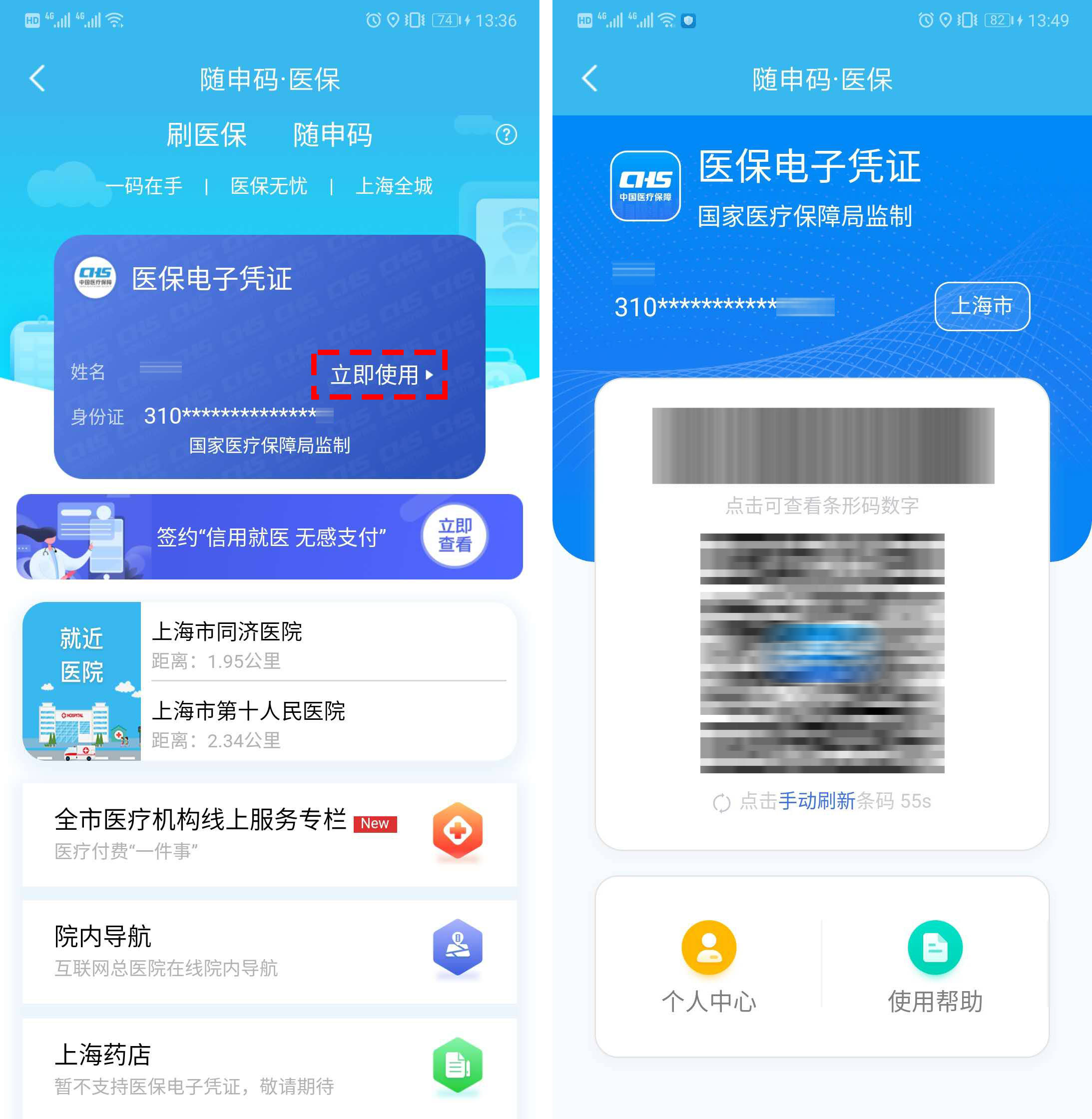
Task: Tap 立即查看 on the 信用就医 banner
Action: 455,535
